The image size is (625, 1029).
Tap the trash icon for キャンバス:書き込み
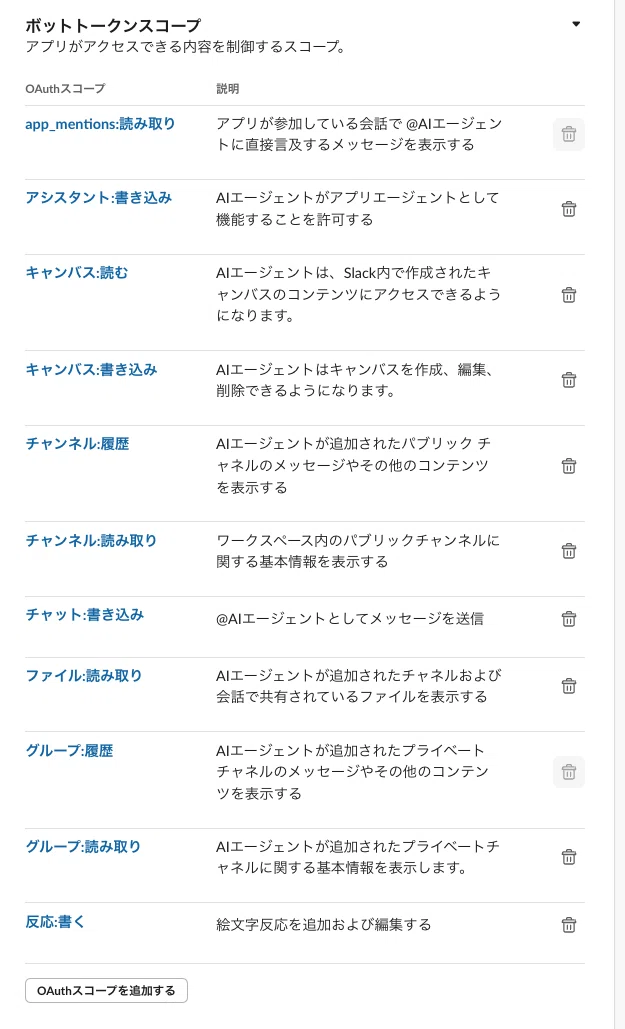tap(569, 380)
